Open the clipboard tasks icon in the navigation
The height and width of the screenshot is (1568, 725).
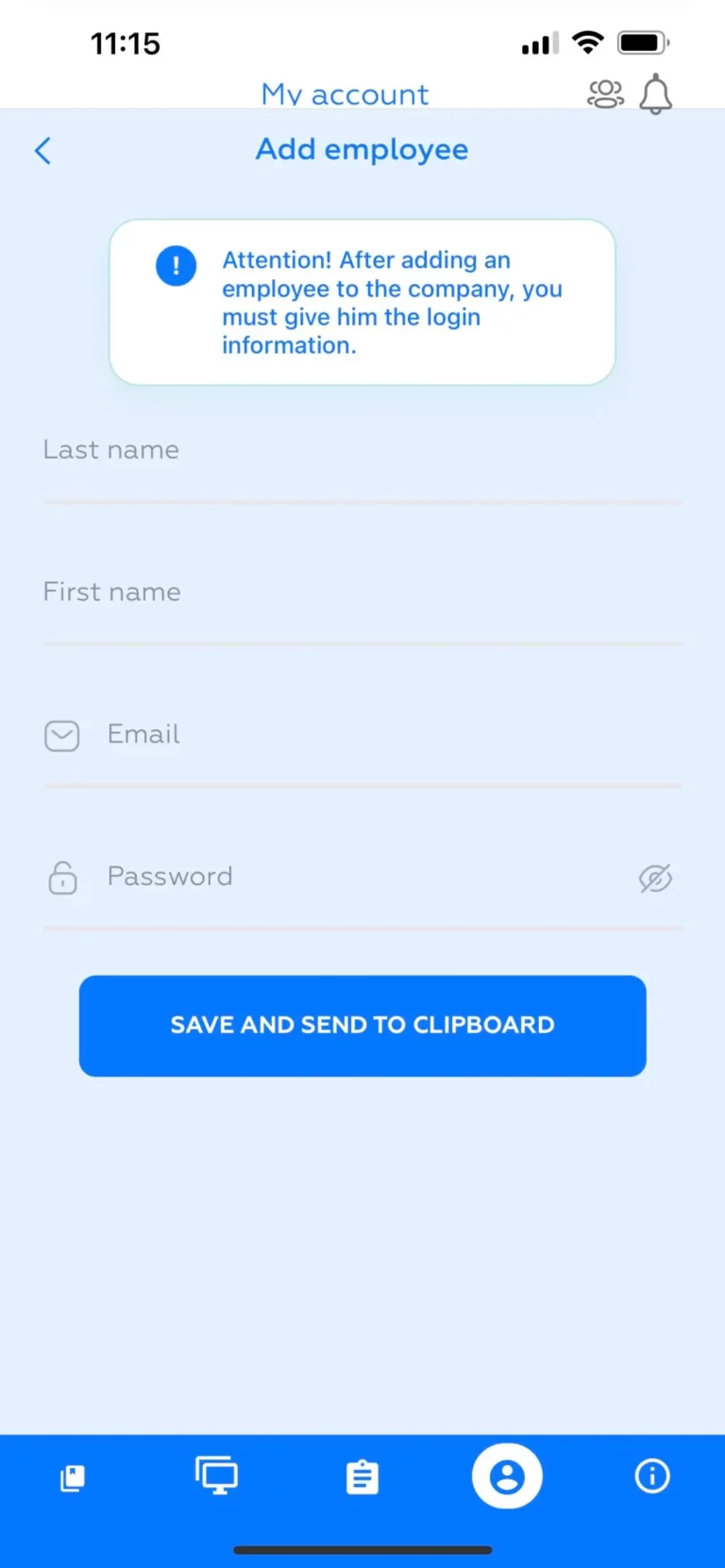[x=362, y=1476]
